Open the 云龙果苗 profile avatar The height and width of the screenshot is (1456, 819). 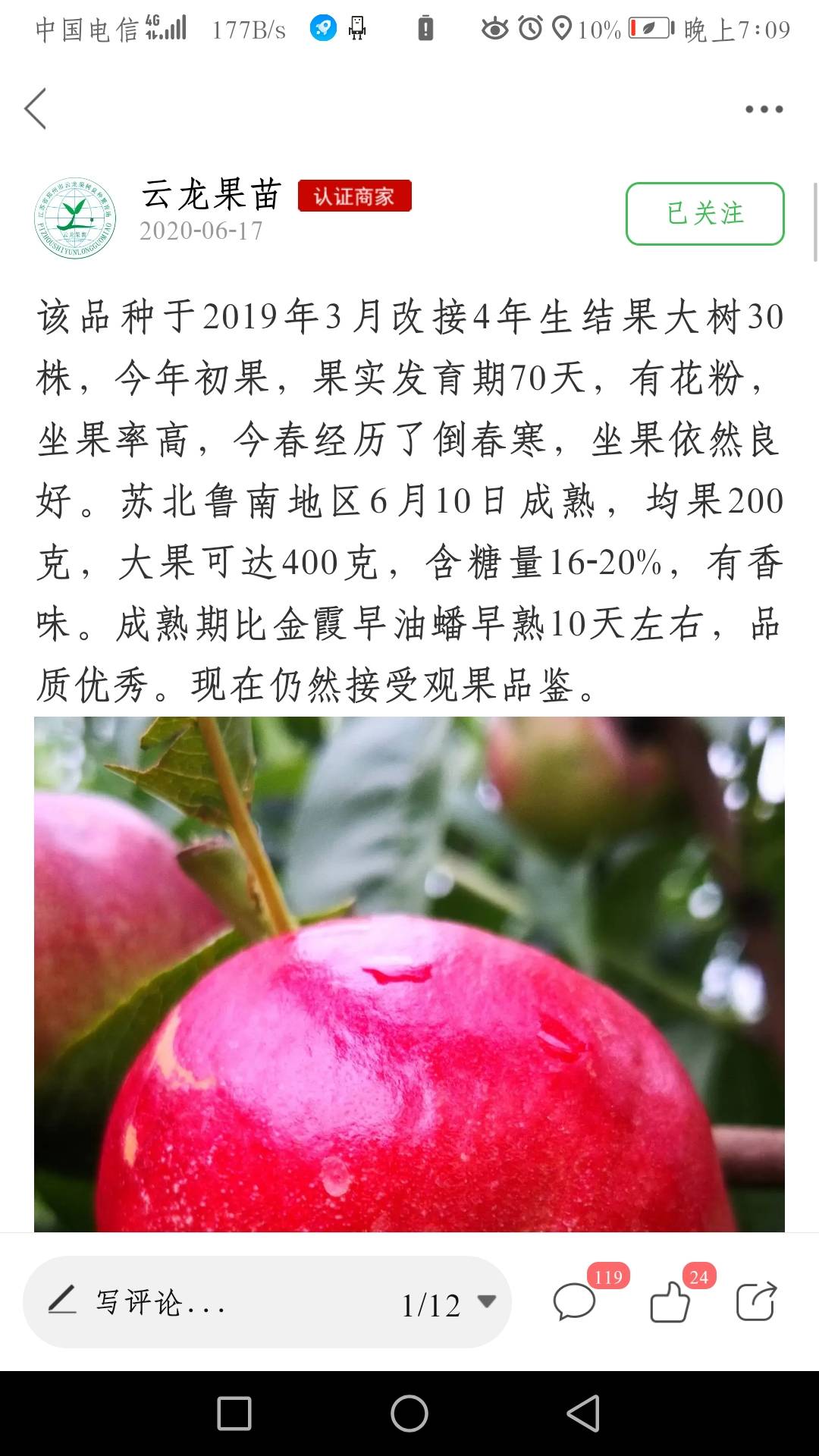75,218
